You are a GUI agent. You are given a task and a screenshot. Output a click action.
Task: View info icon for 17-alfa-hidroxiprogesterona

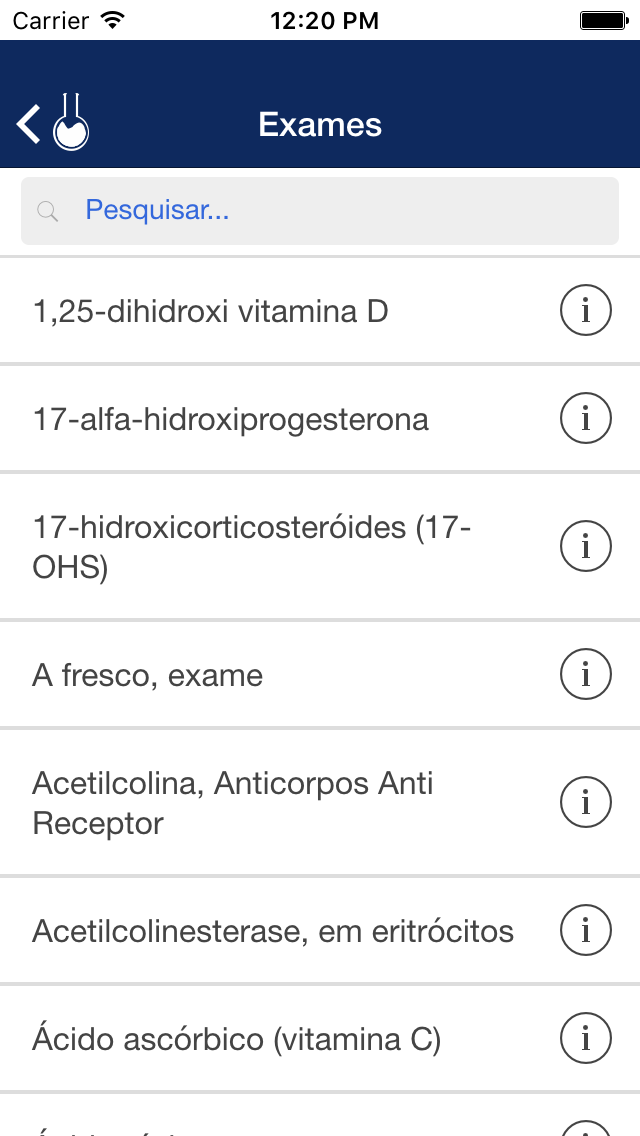pos(586,418)
